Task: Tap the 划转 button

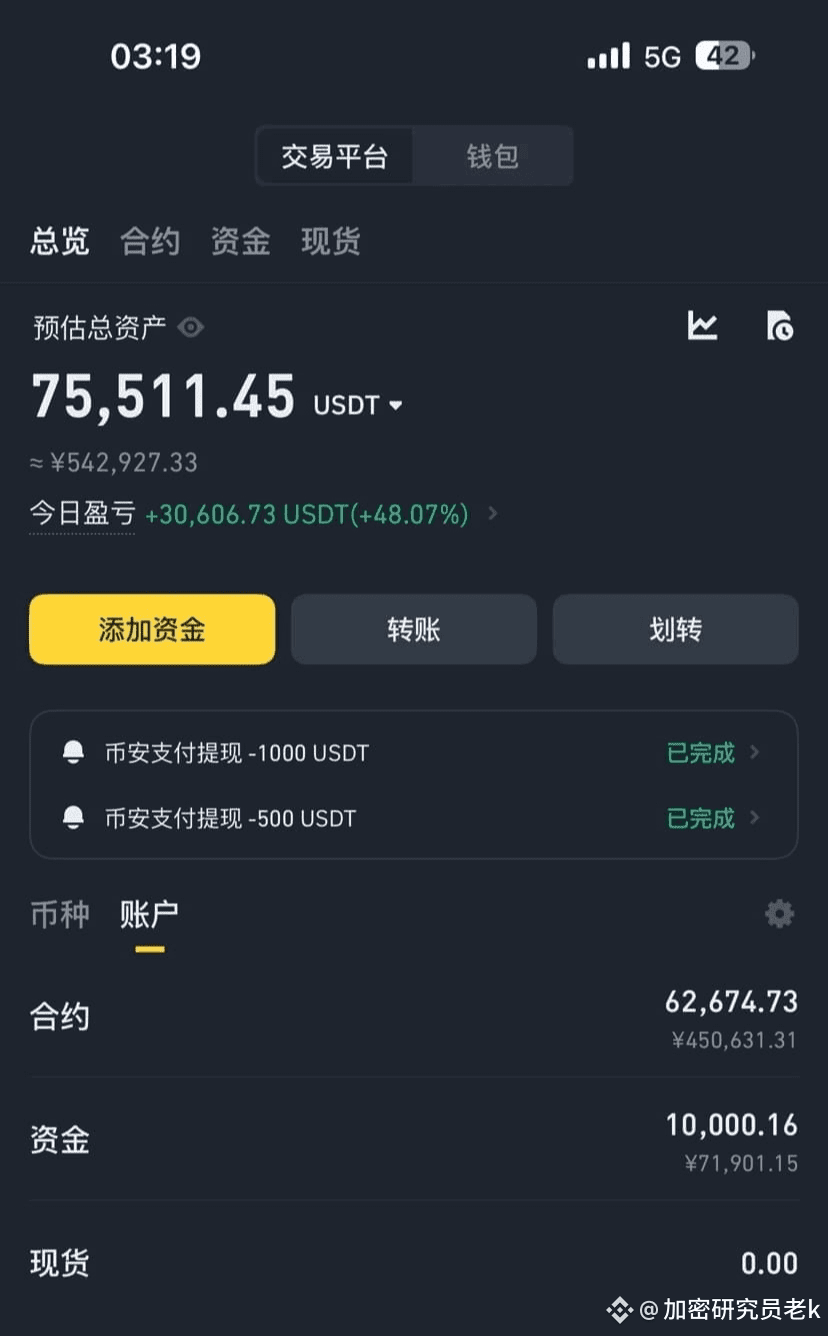Action: tap(676, 629)
